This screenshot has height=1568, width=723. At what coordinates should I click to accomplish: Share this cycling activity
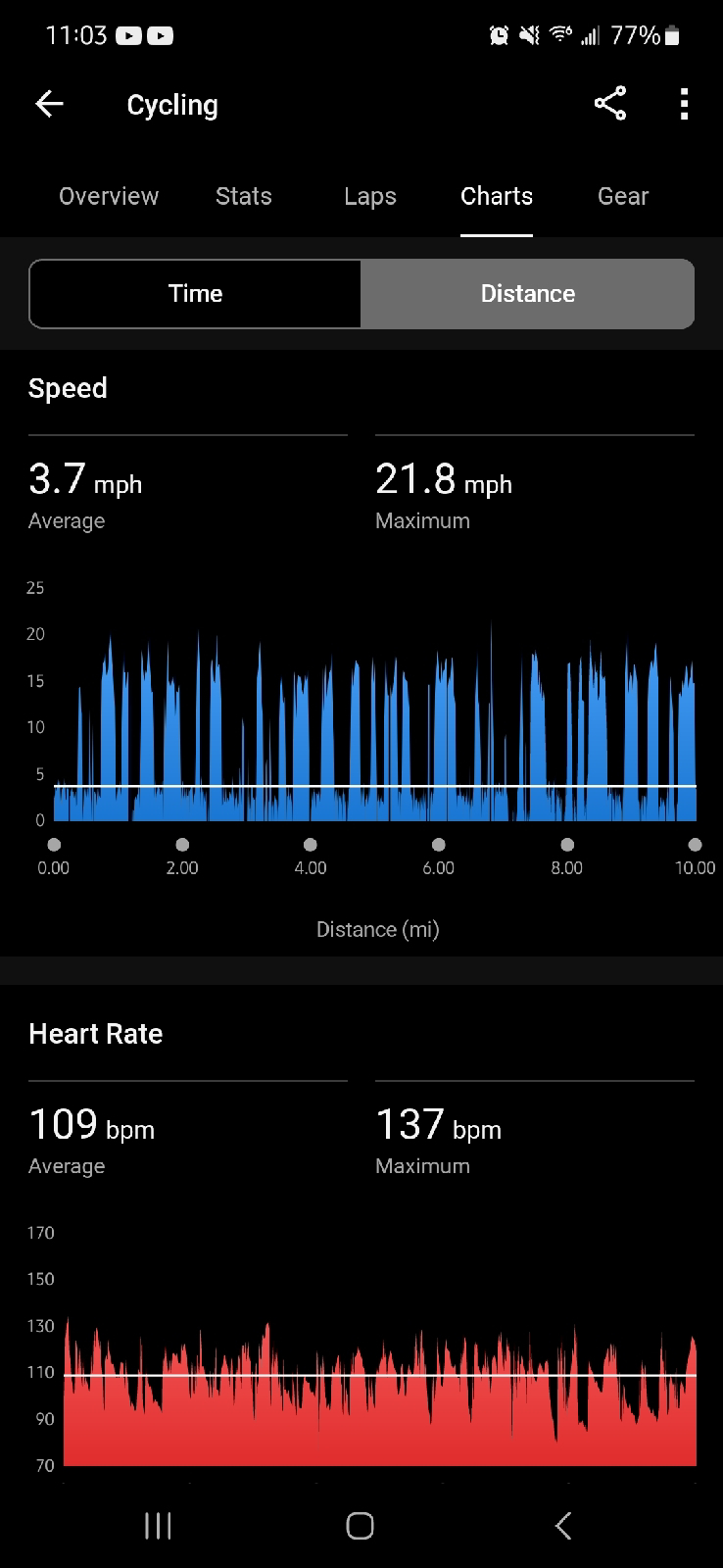tap(609, 104)
